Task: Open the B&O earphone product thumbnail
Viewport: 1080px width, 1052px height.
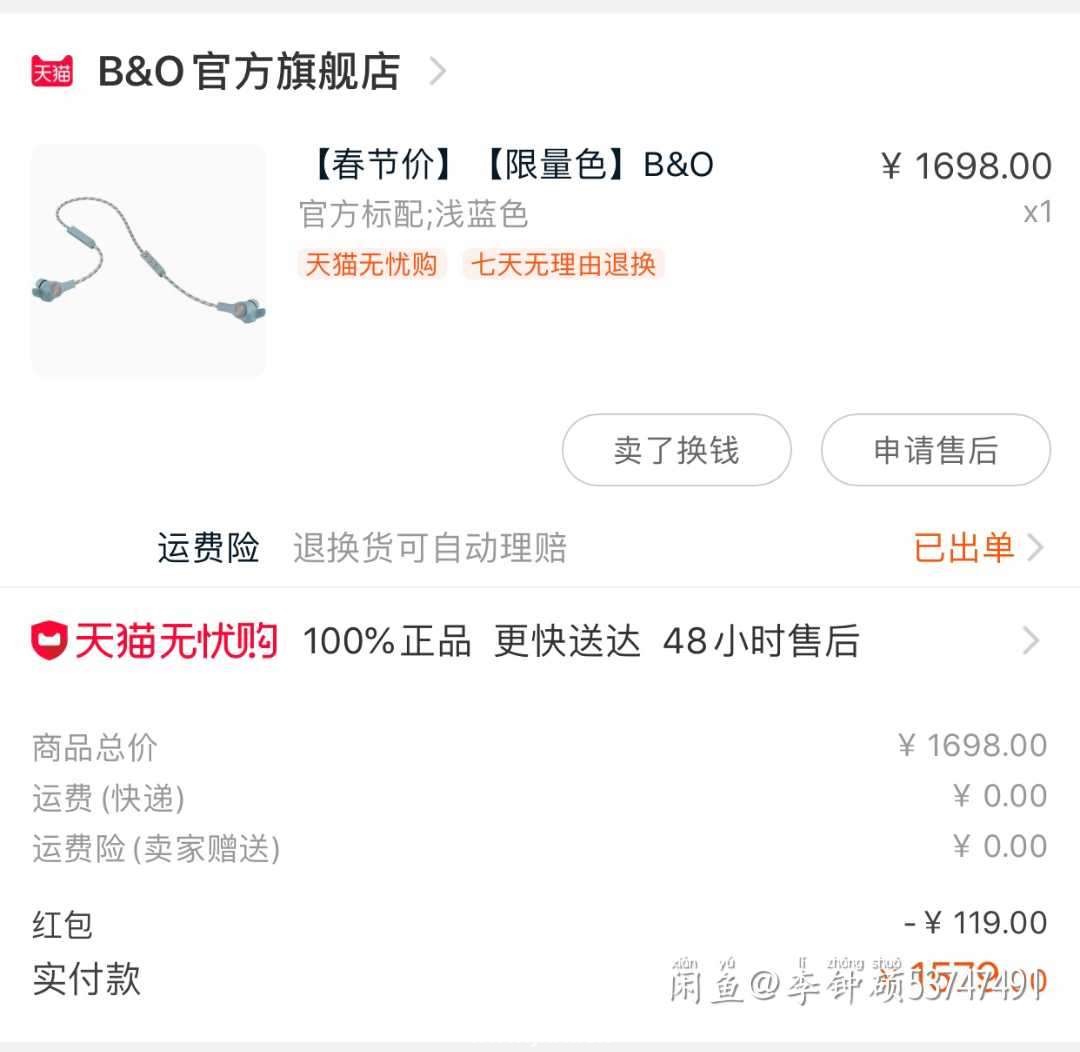Action: pyautogui.click(x=148, y=262)
